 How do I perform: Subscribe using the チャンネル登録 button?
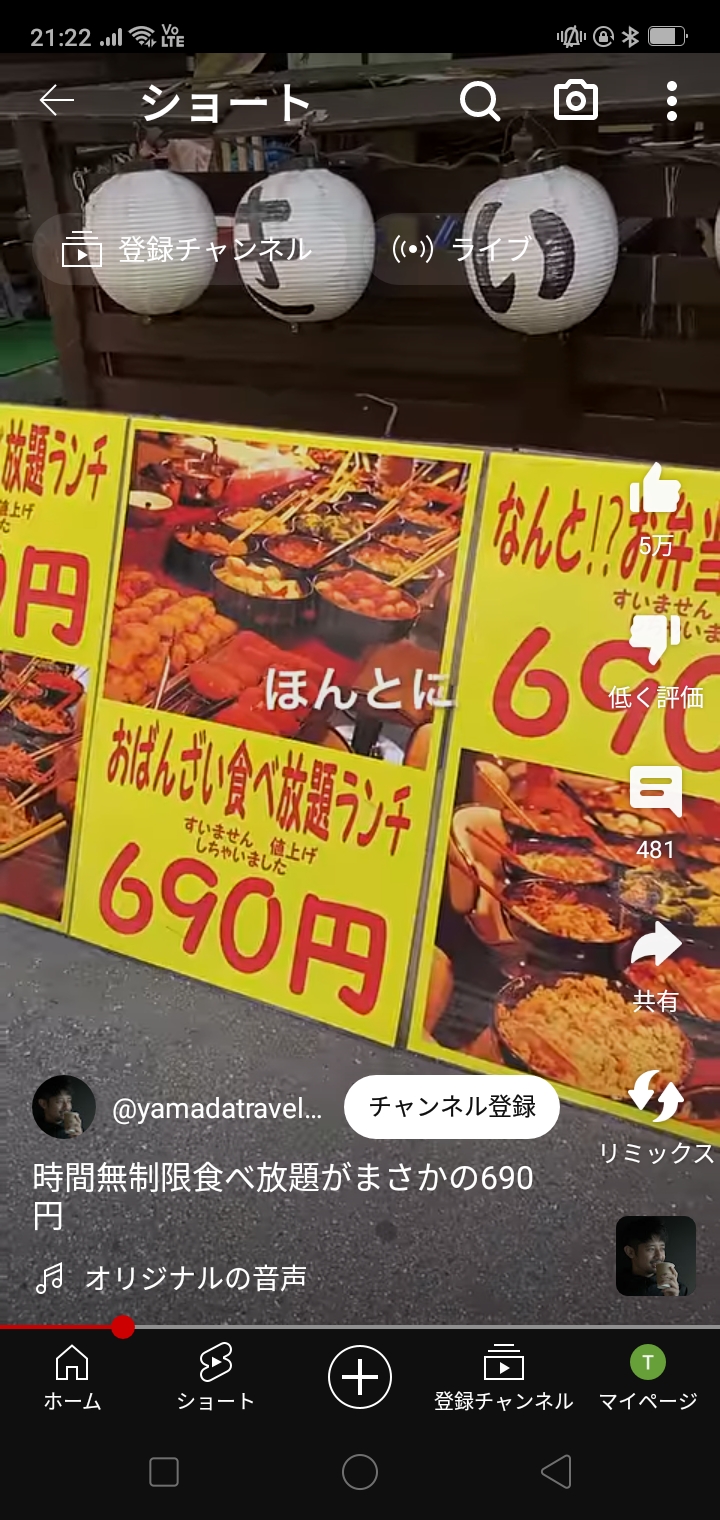coord(452,1107)
